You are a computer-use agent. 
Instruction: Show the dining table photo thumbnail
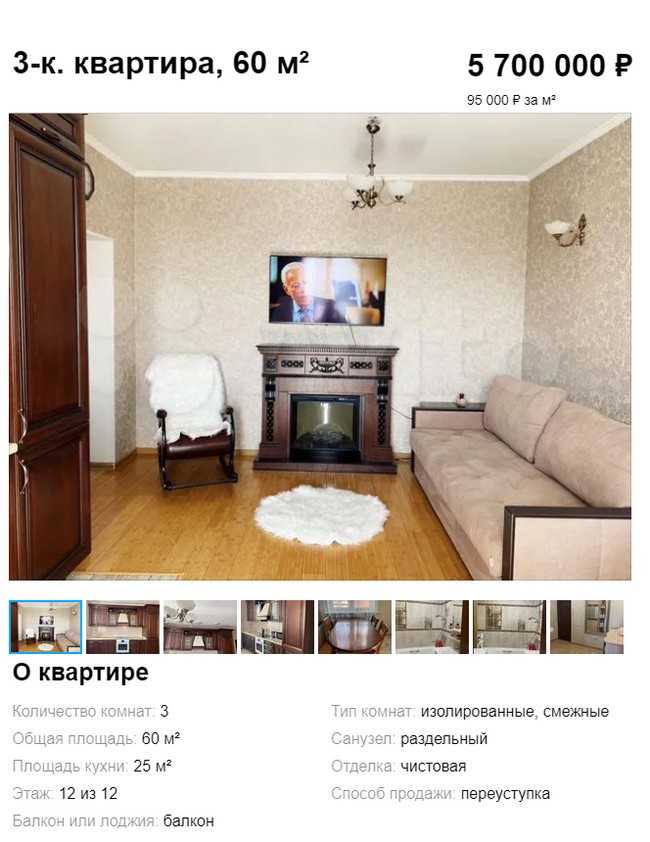pos(354,627)
